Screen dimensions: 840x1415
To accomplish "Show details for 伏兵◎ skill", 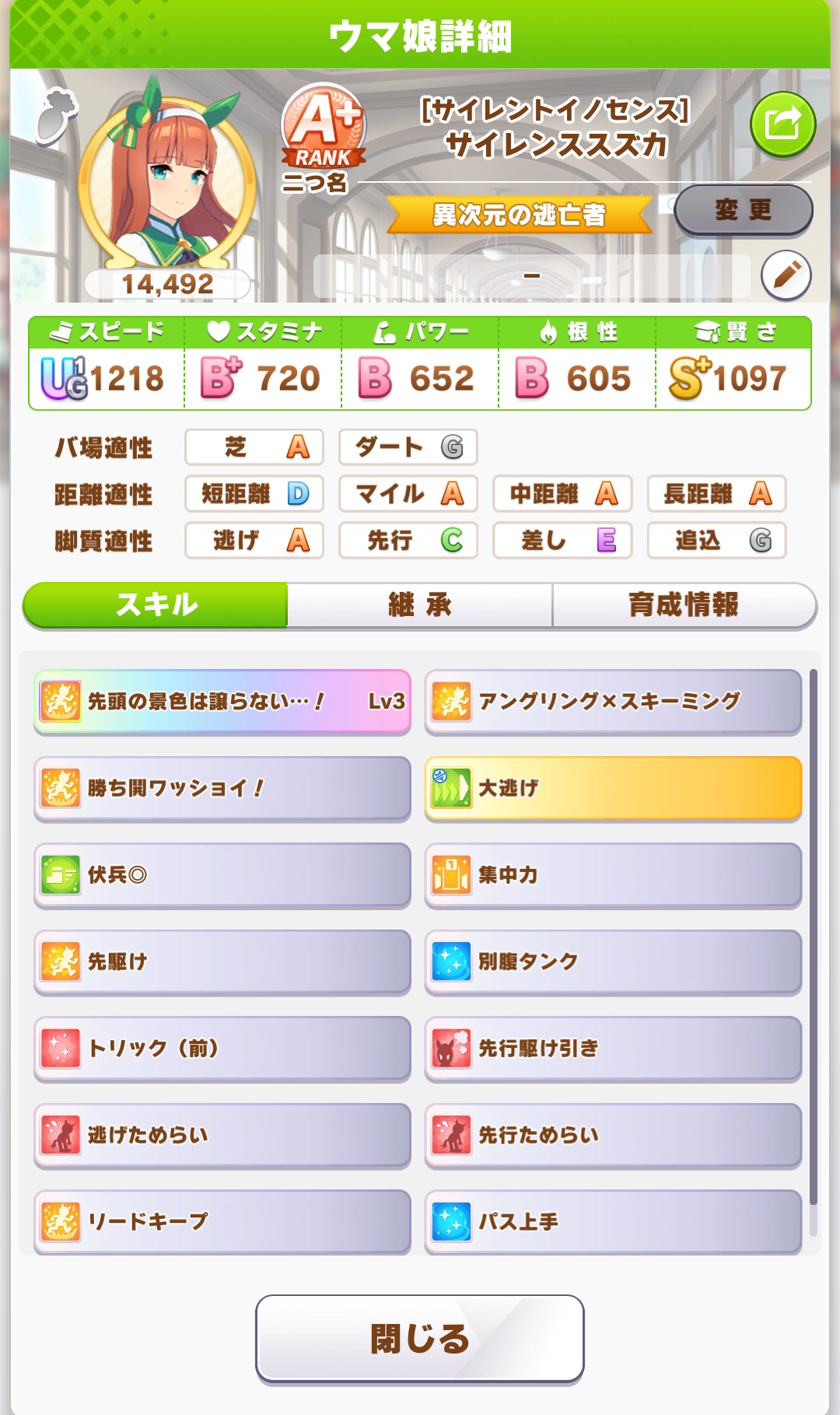I will 222,875.
